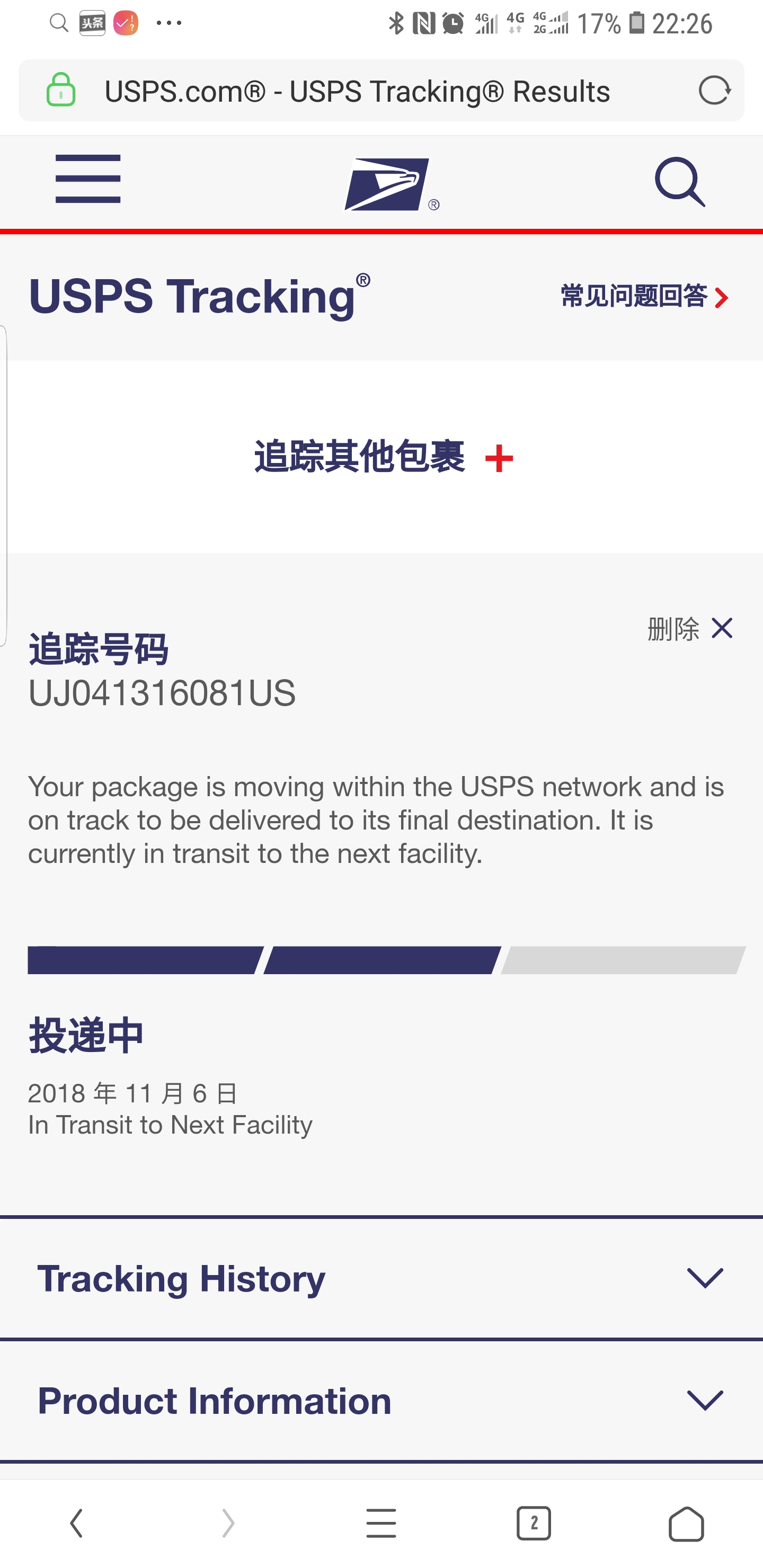
Task: Tap the USPS eagle logo
Action: [392, 184]
